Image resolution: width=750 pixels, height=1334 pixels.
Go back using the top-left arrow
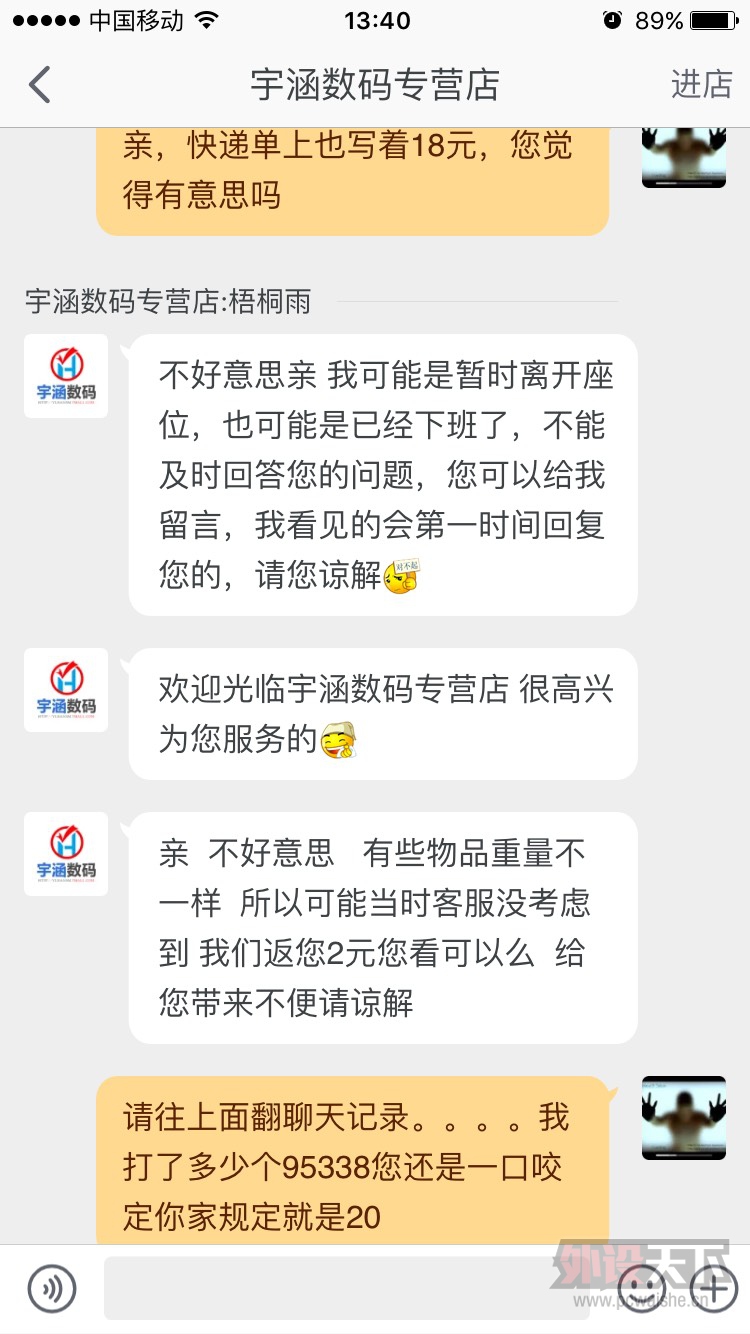point(40,85)
